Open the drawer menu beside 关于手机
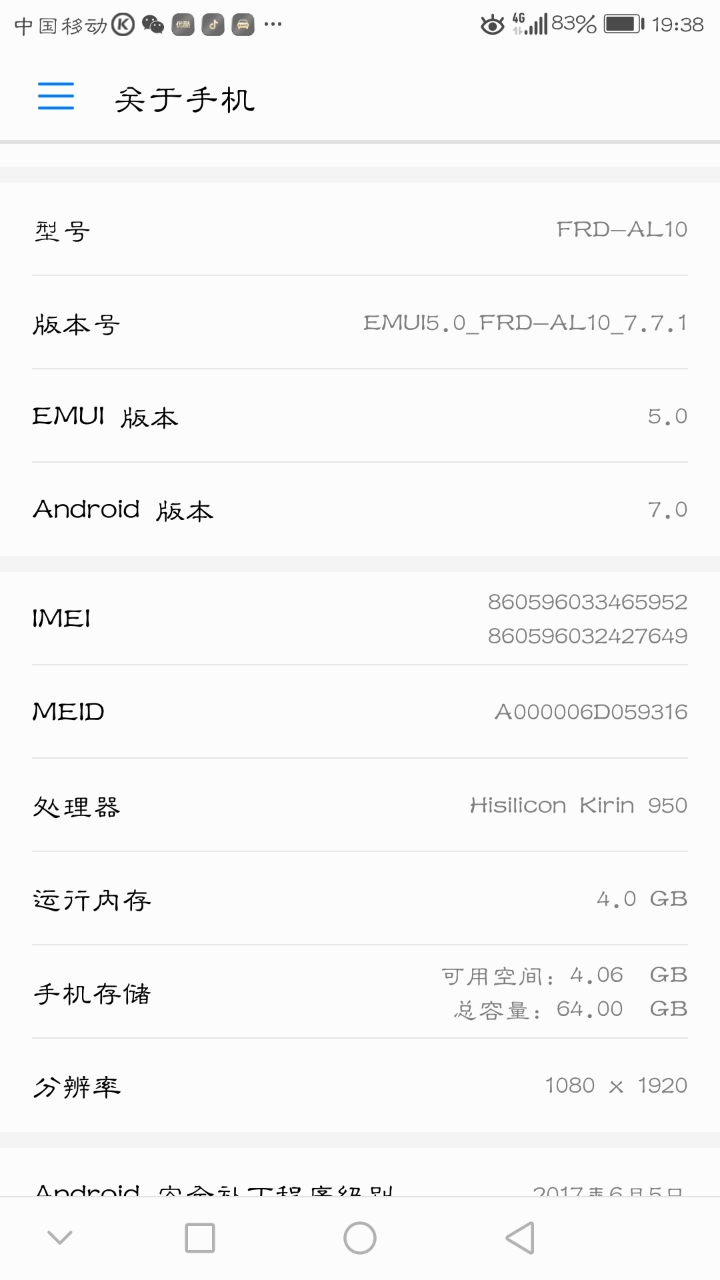The width and height of the screenshot is (720, 1280). tap(56, 96)
